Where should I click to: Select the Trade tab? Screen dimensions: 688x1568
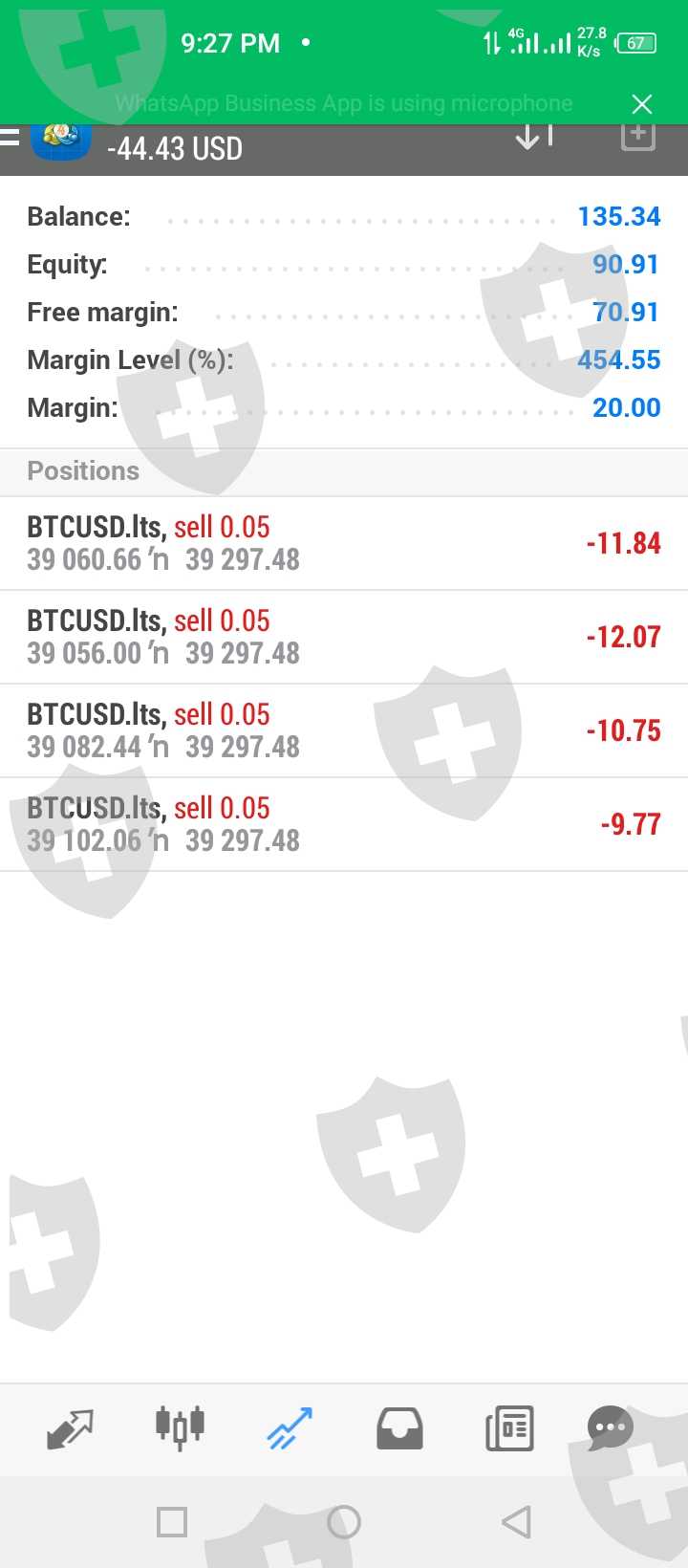[x=290, y=1429]
